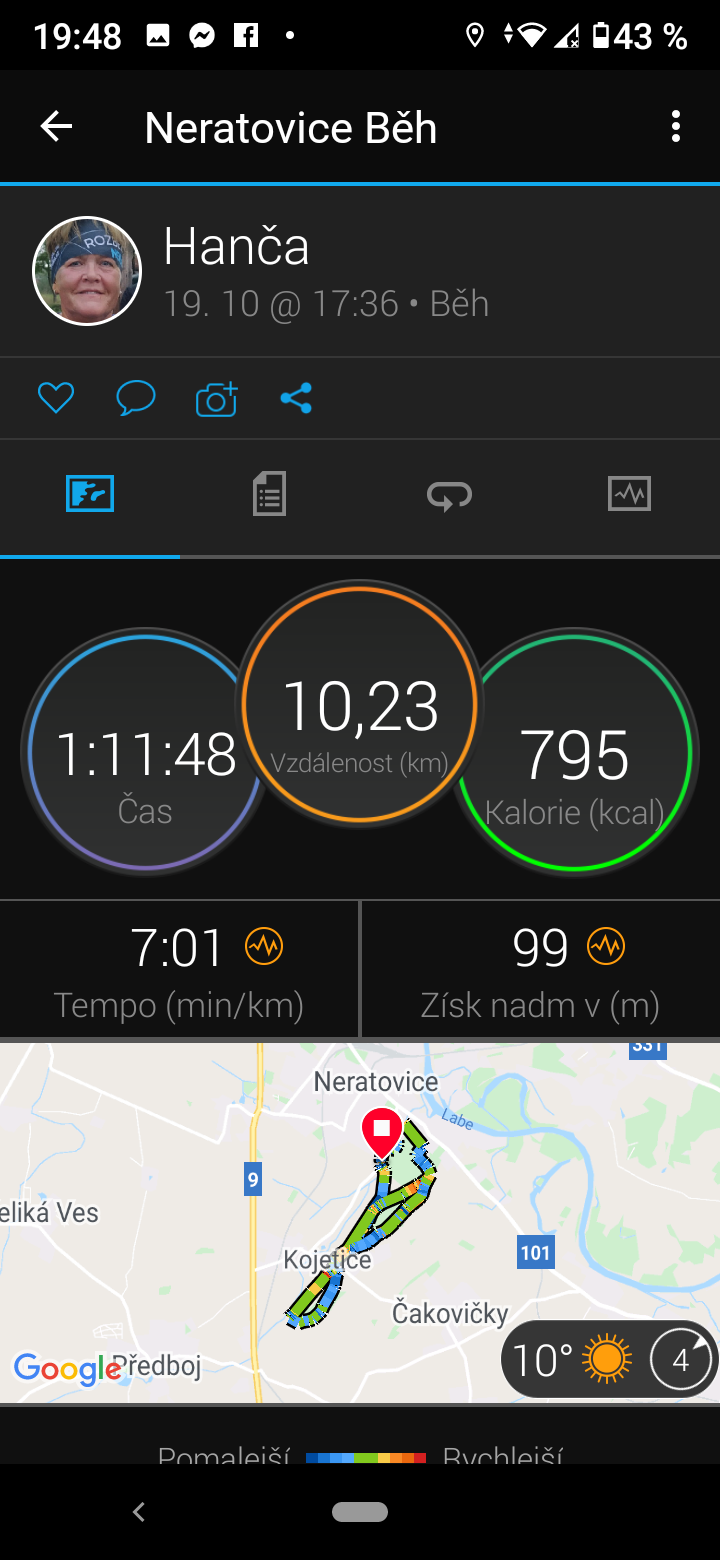720x1560 pixels.
Task: Open Hanča's profile picture
Action: click(87, 271)
